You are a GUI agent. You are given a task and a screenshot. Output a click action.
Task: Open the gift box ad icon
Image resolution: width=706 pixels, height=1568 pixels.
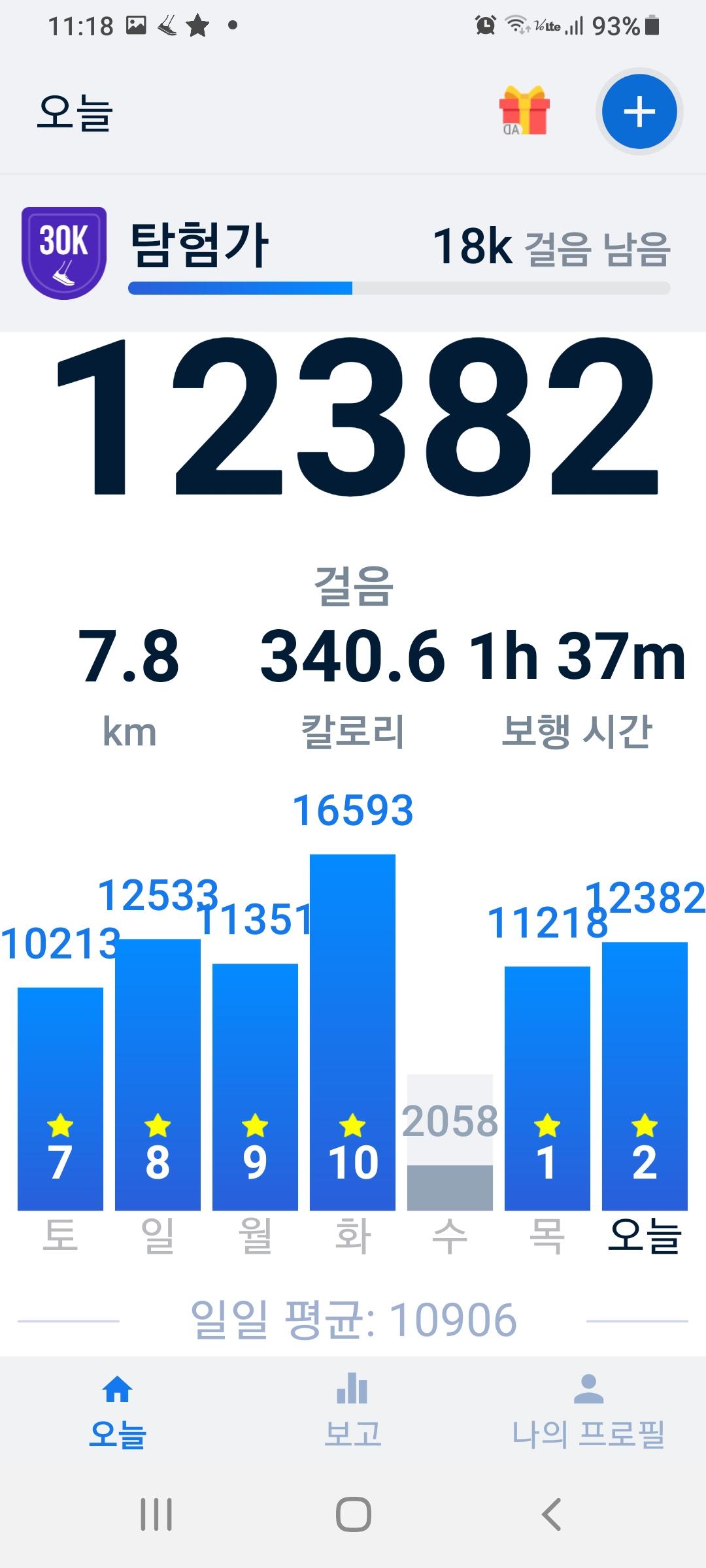(x=524, y=111)
